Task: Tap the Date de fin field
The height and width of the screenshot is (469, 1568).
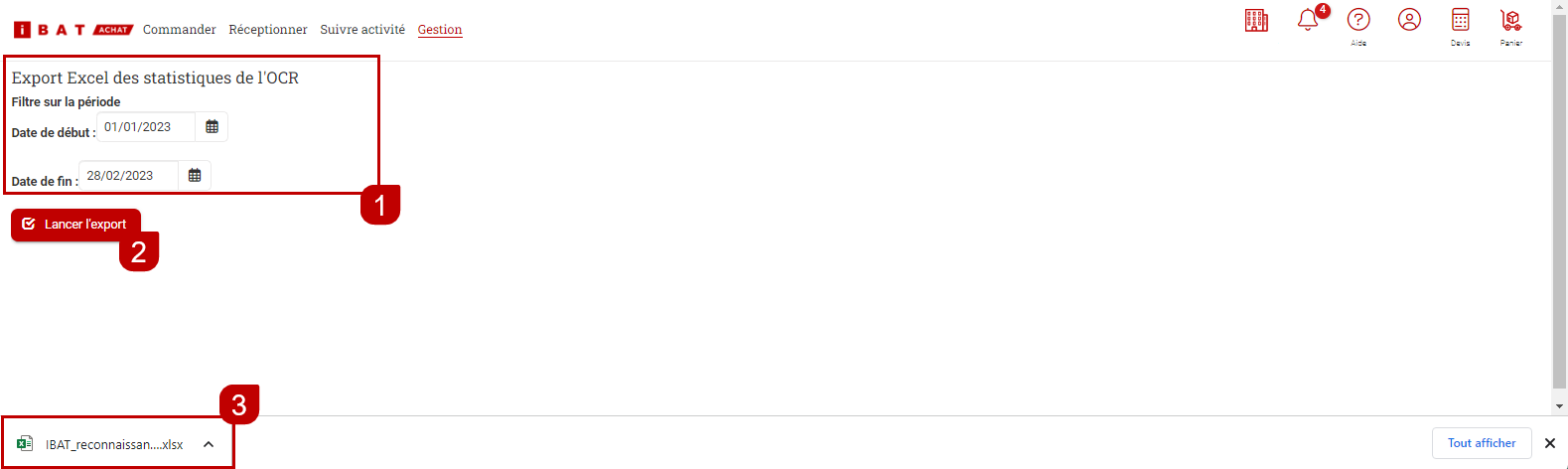Action: (x=128, y=176)
